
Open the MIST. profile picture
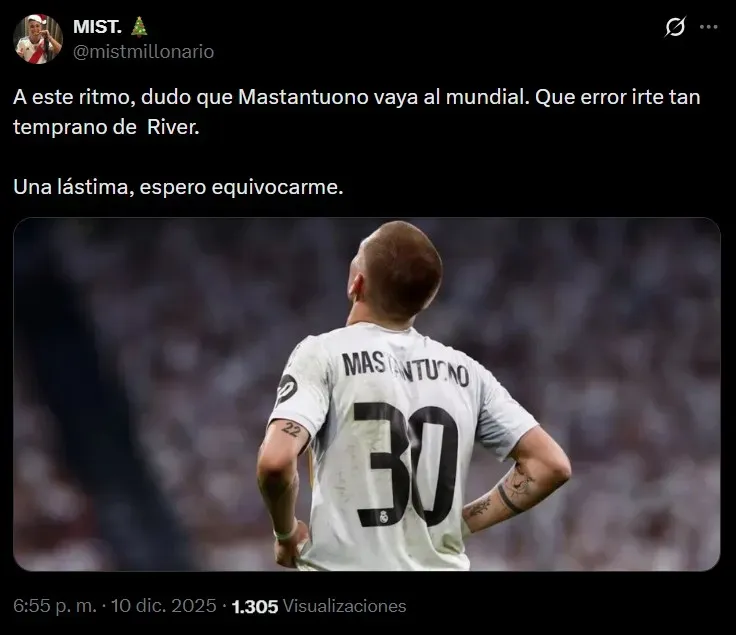[38, 38]
